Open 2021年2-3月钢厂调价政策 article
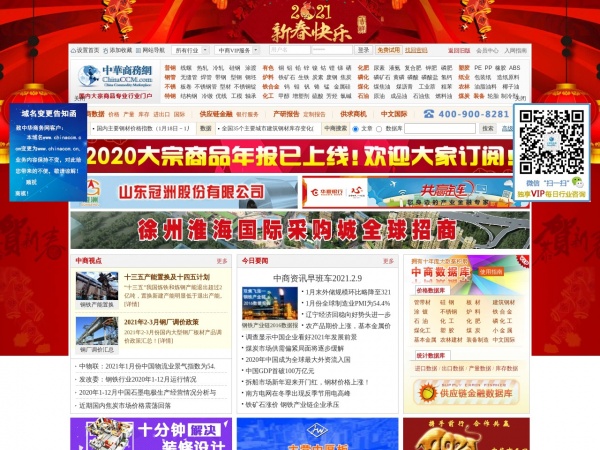This screenshot has width=600, height=450. 163,322
